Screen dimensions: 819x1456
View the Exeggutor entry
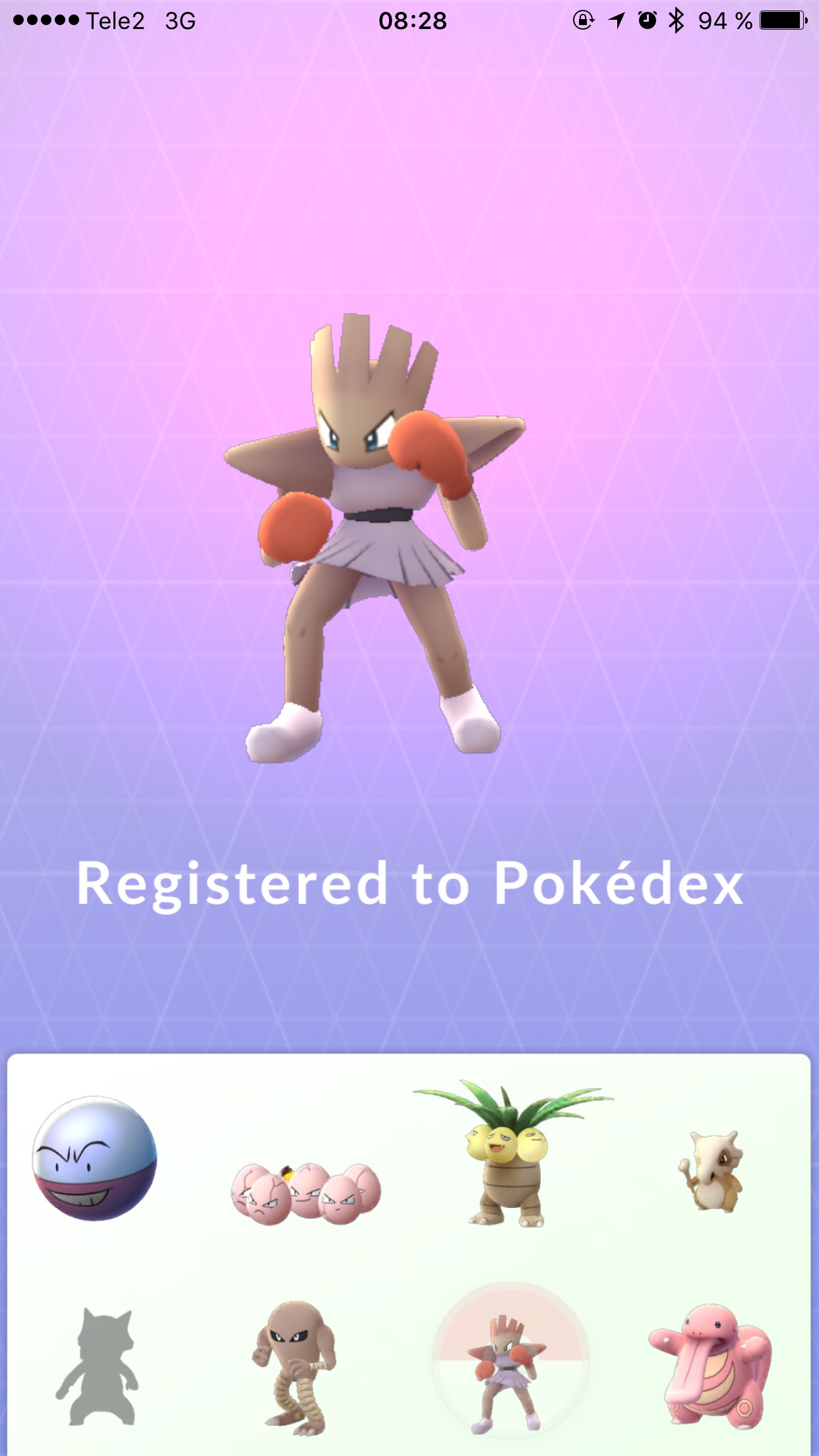(511, 1153)
